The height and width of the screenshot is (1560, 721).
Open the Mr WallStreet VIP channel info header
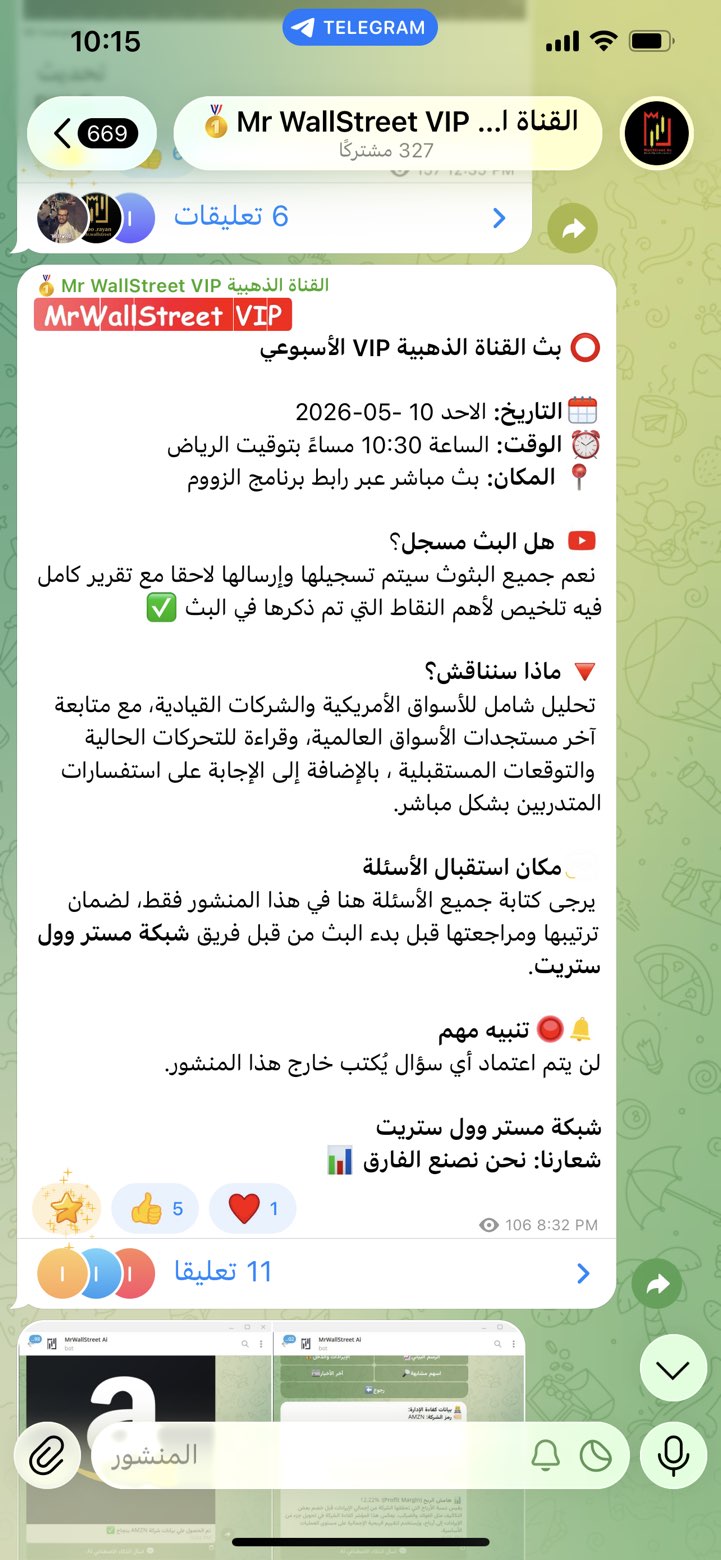388,133
